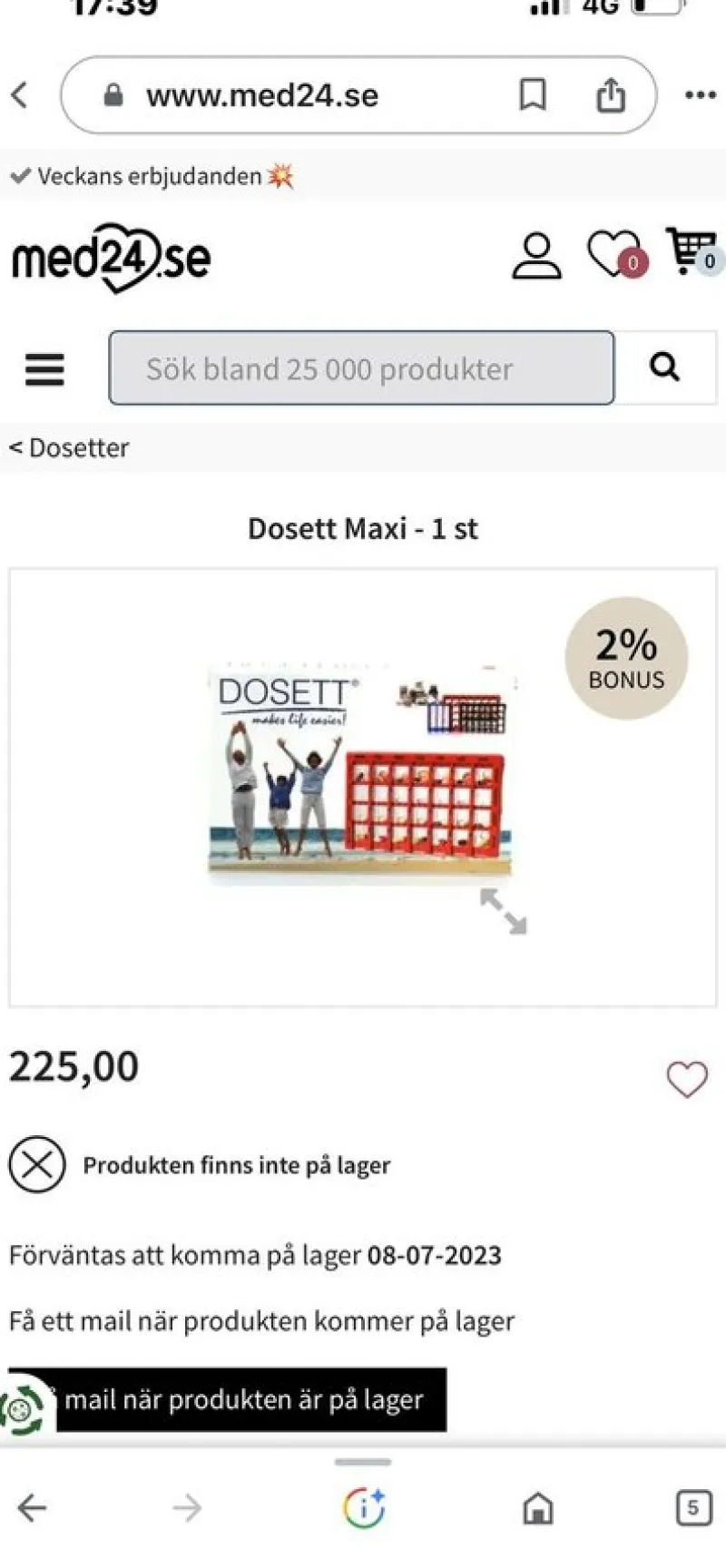Open the user account icon
The width and height of the screenshot is (726, 1568).
pyautogui.click(x=536, y=256)
